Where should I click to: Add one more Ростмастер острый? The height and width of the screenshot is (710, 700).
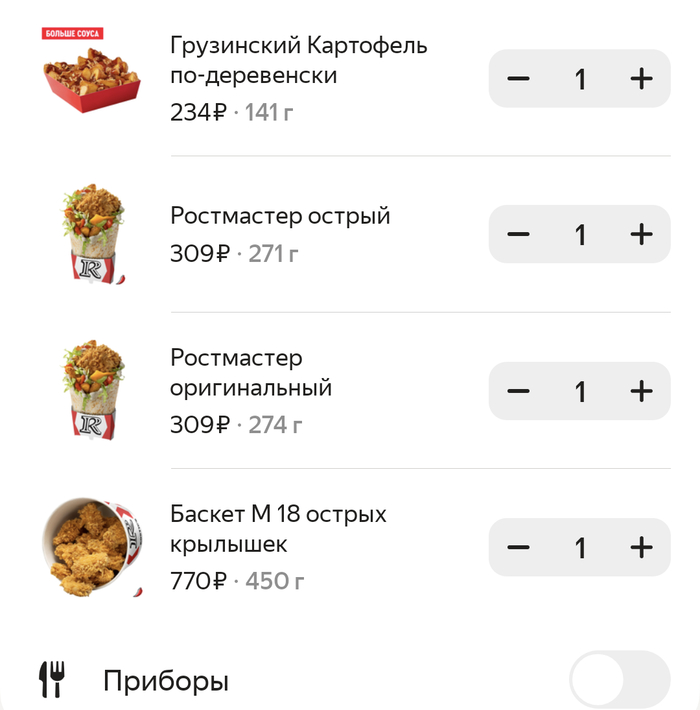(x=641, y=234)
